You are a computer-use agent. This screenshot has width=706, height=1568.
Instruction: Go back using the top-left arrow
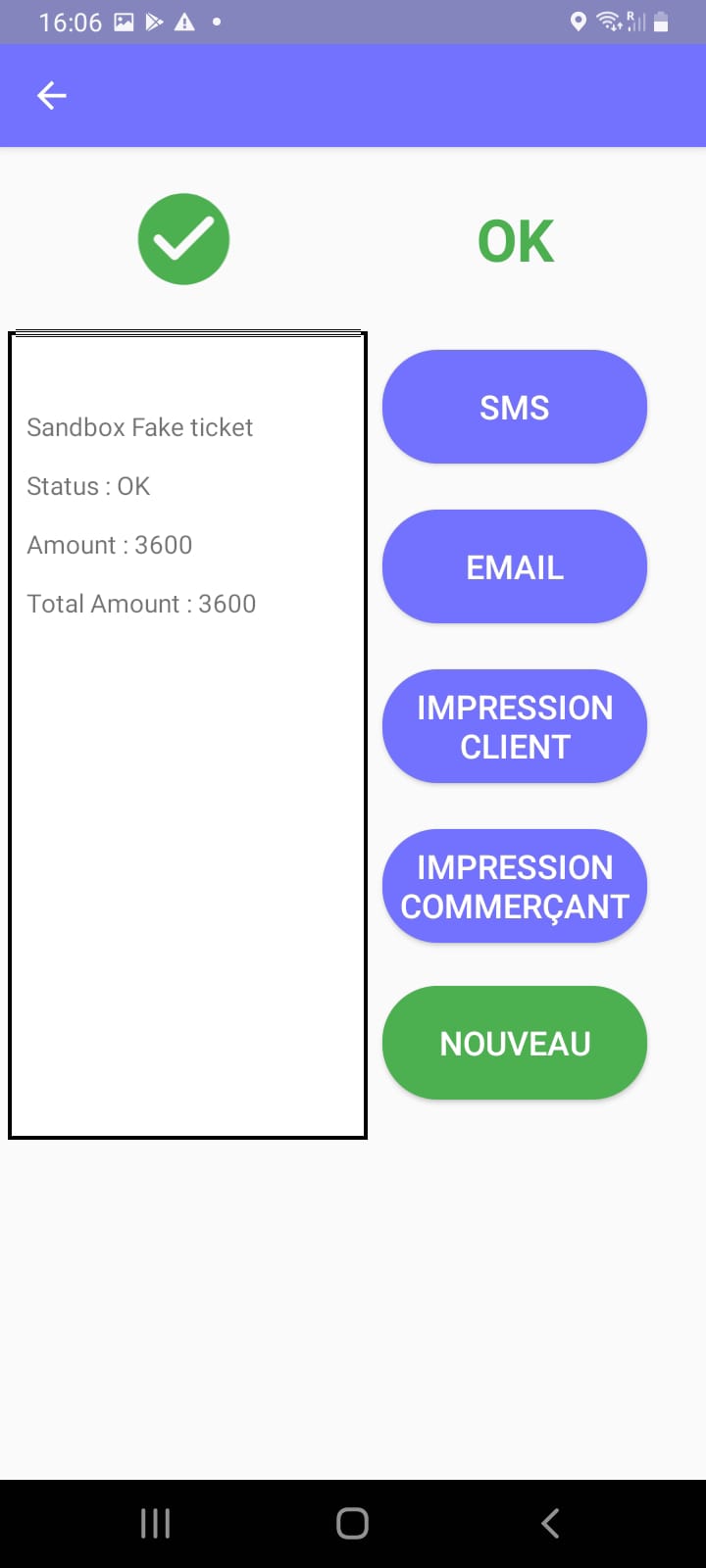coord(51,95)
